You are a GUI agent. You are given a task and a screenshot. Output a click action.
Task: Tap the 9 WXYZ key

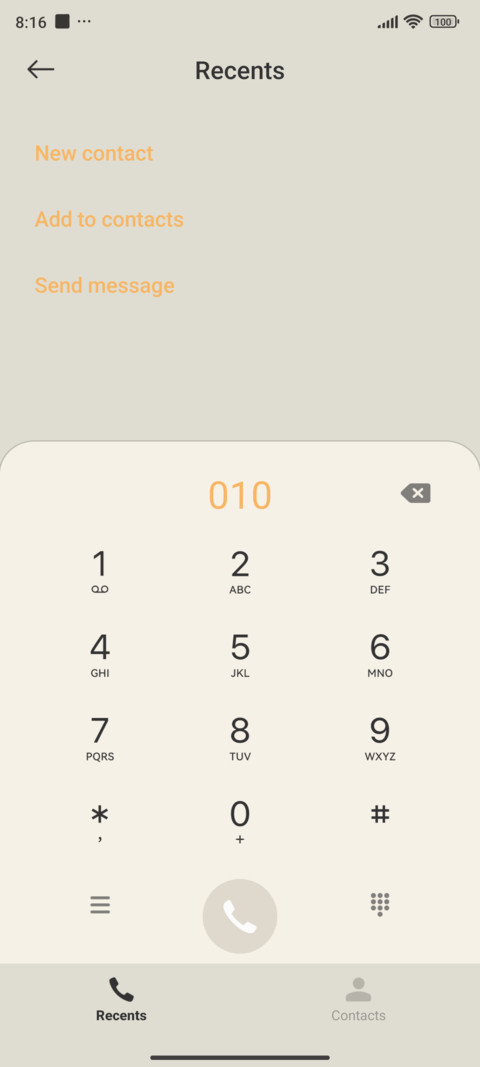[380, 739]
